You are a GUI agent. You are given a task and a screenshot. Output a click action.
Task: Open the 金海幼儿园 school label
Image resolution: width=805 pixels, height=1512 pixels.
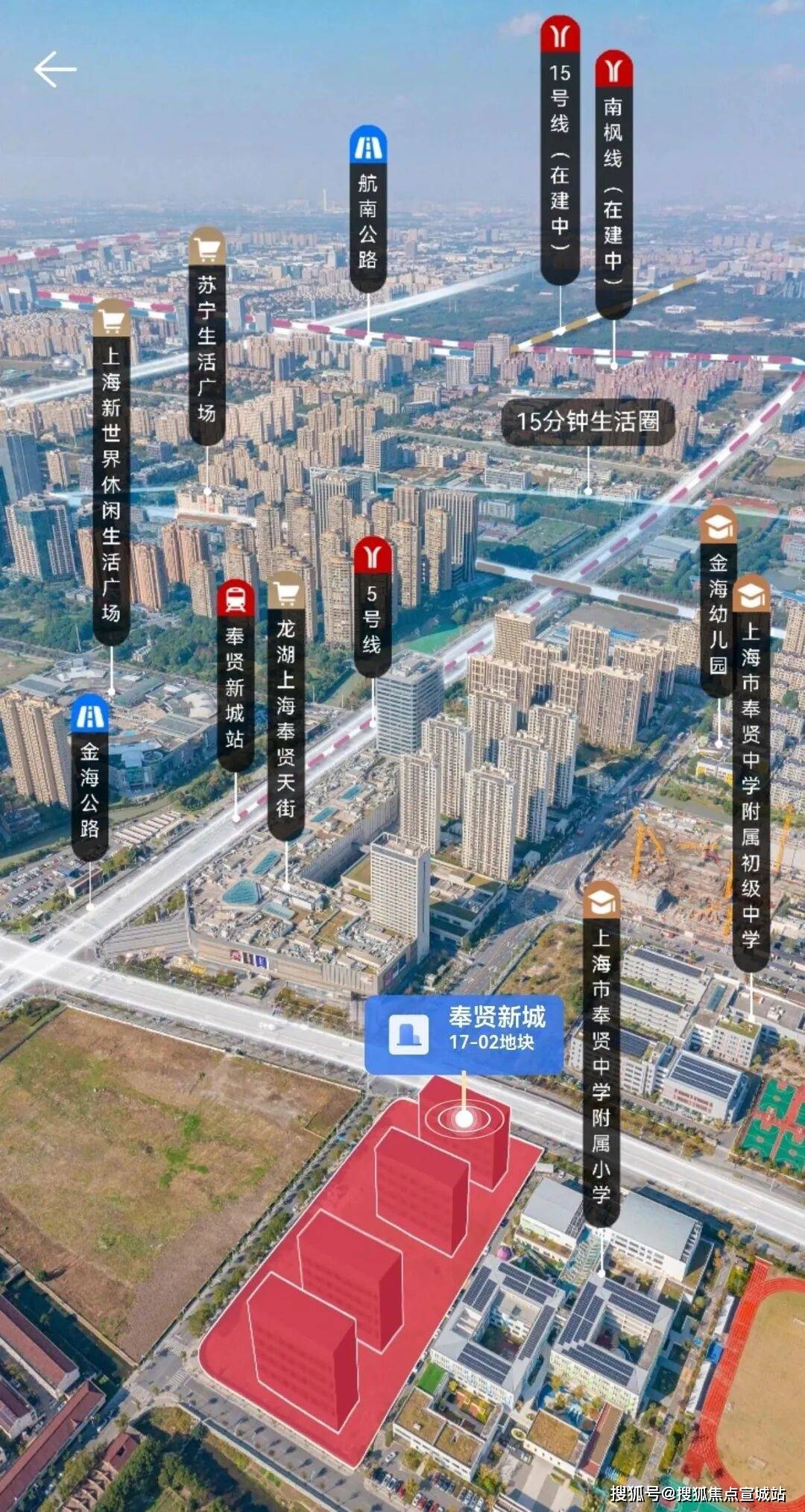point(718,602)
